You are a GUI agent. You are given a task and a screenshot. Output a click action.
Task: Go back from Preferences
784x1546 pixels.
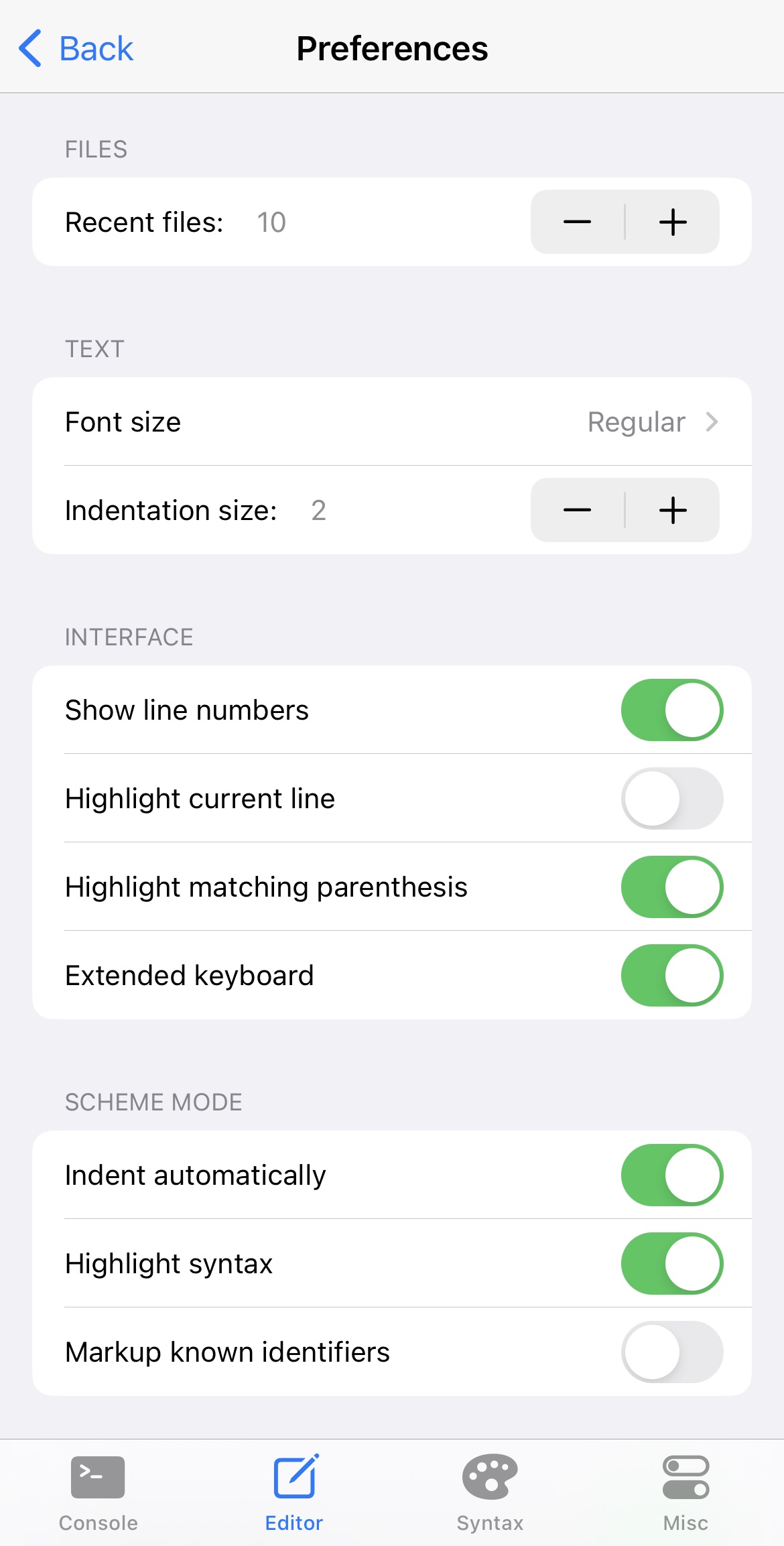tap(76, 49)
